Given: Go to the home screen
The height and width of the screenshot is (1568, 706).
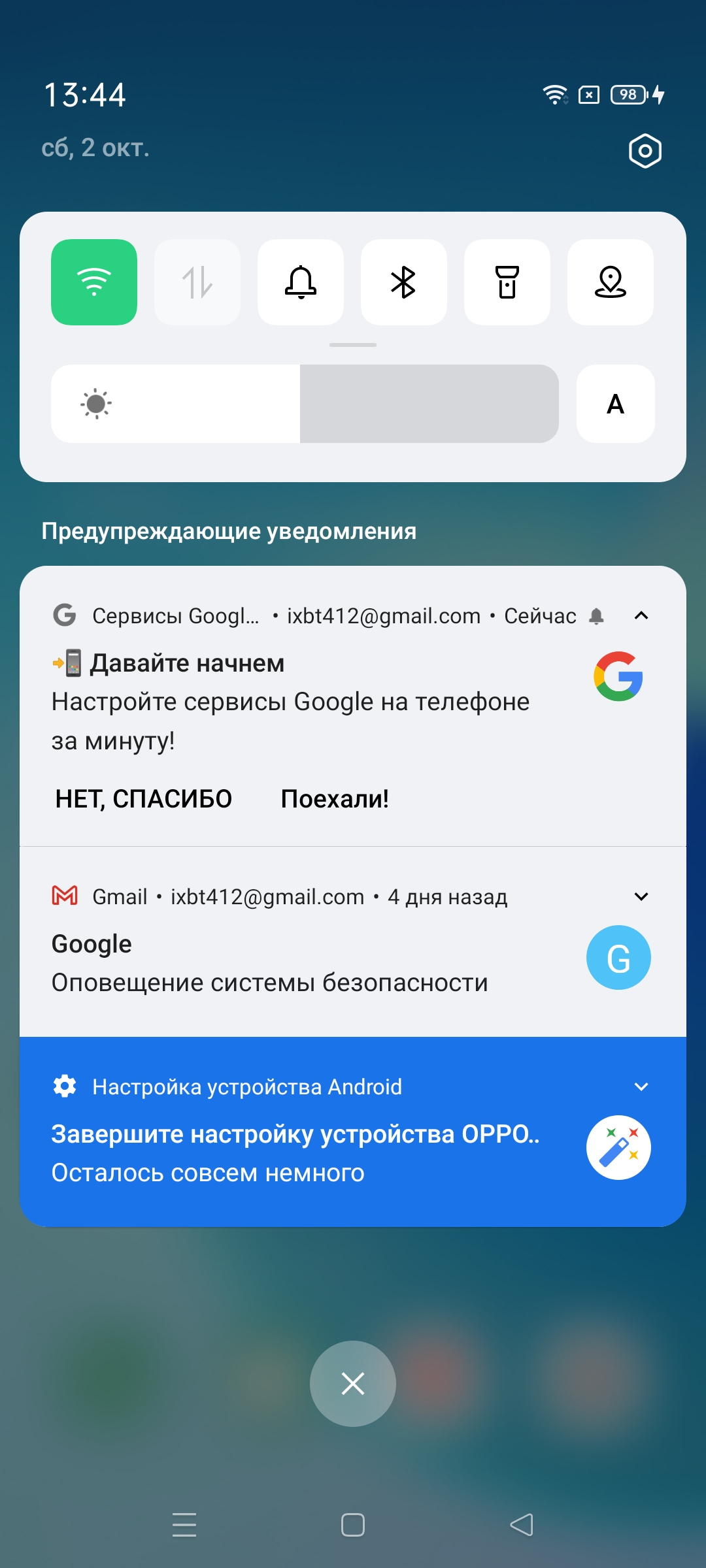Looking at the screenshot, I should (353, 1525).
